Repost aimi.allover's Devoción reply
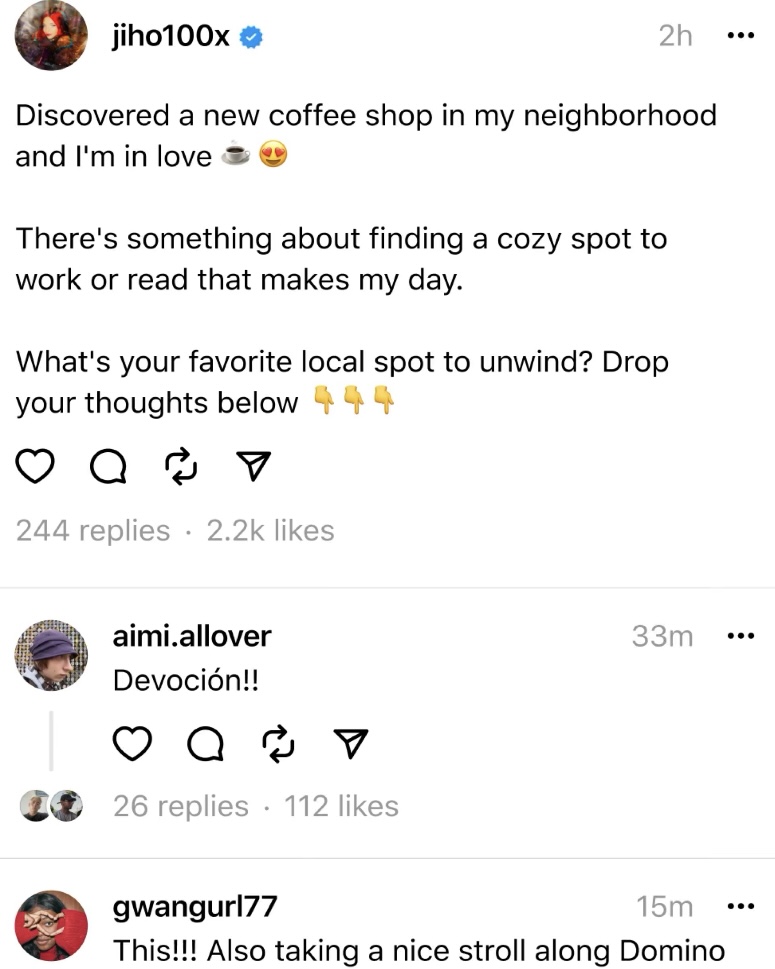 (277, 742)
